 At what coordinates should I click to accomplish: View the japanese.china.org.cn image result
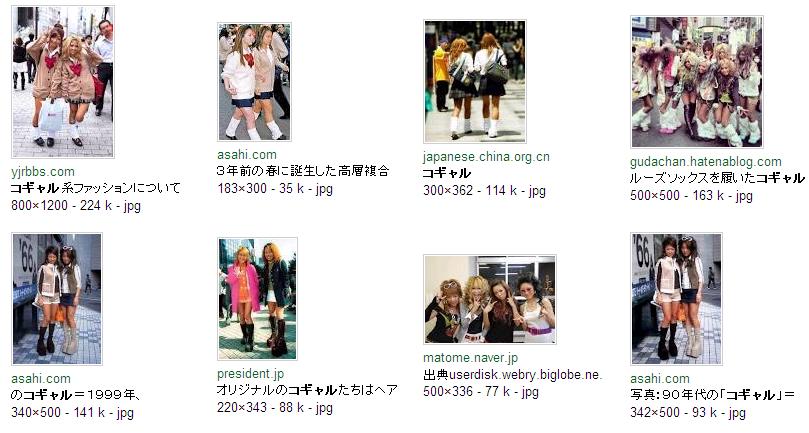(474, 82)
